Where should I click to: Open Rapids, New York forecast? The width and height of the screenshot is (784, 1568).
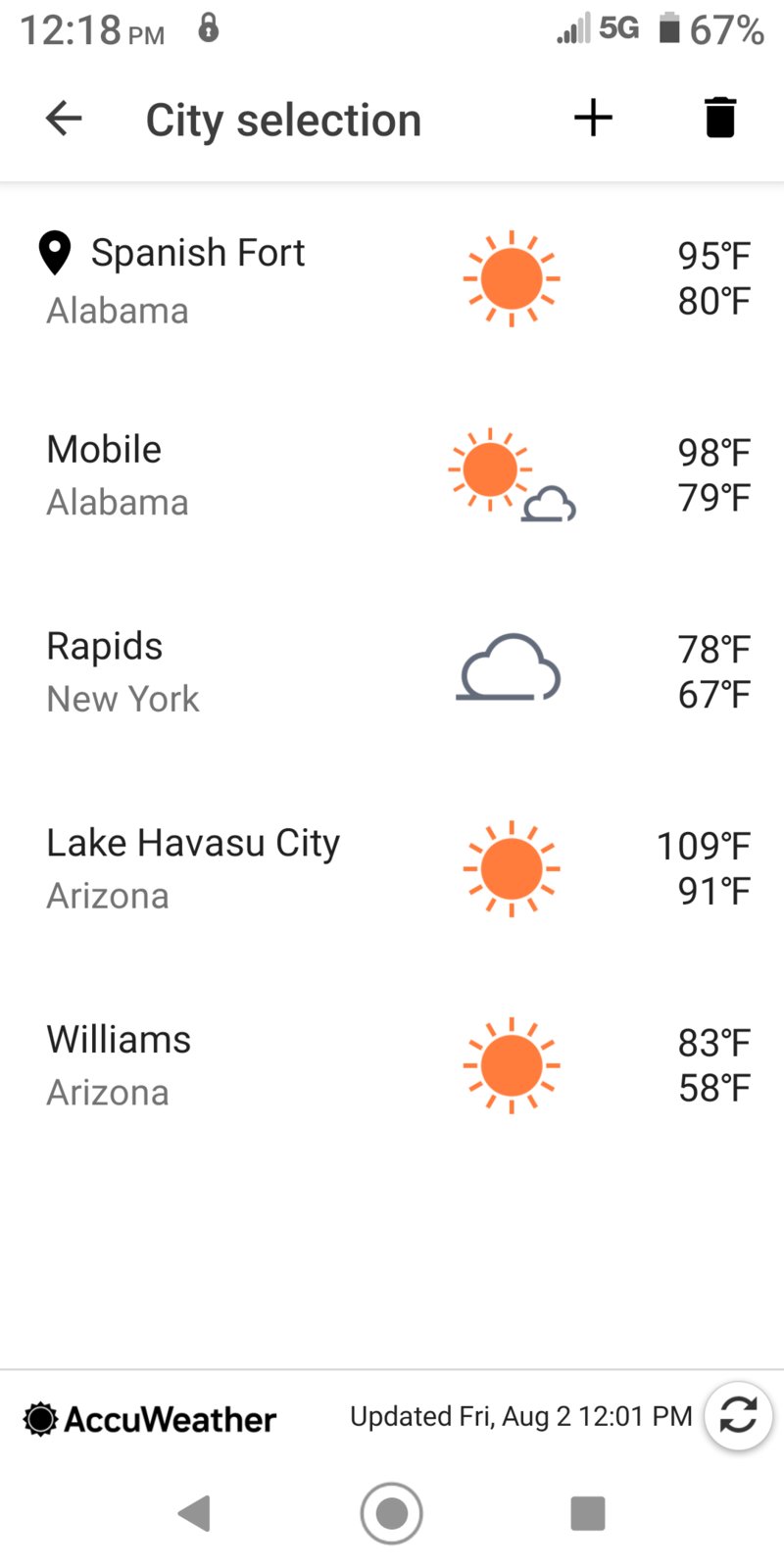coord(392,672)
